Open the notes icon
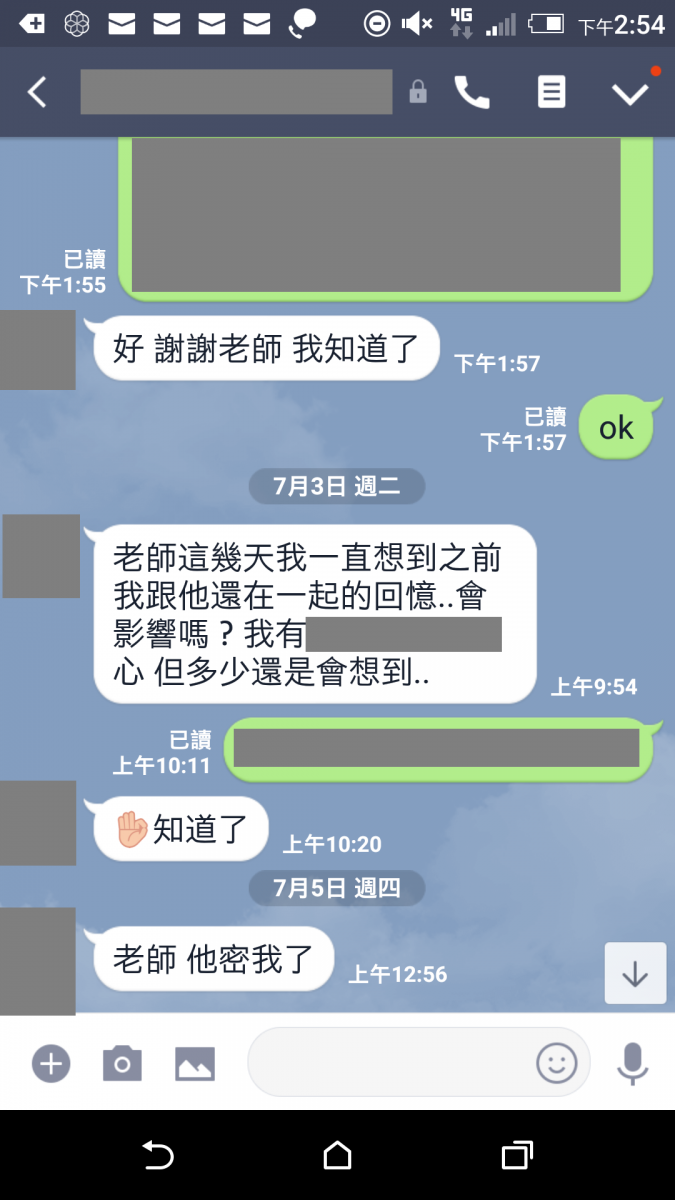 [551, 92]
